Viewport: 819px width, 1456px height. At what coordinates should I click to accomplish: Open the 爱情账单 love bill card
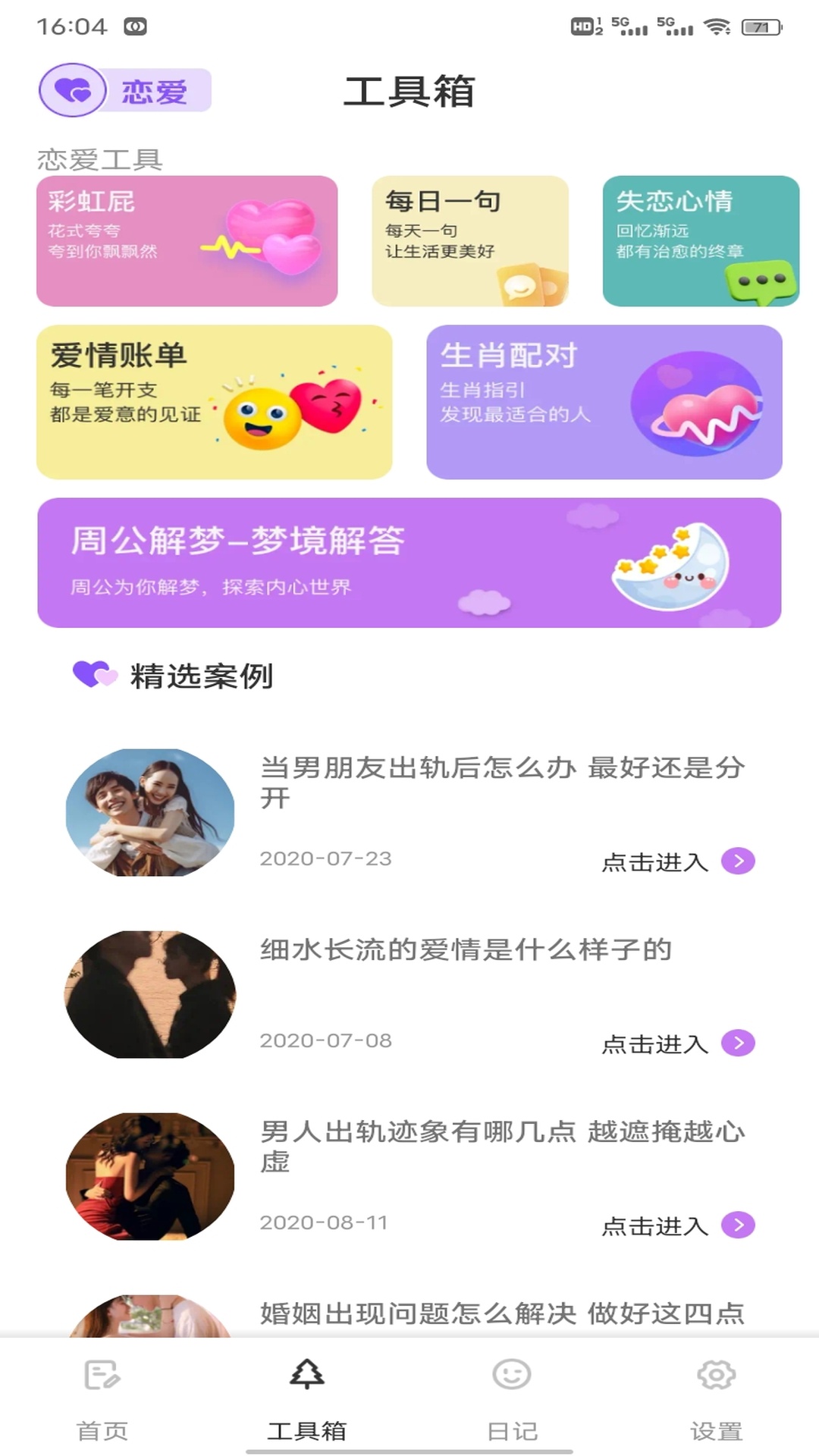pyautogui.click(x=215, y=401)
